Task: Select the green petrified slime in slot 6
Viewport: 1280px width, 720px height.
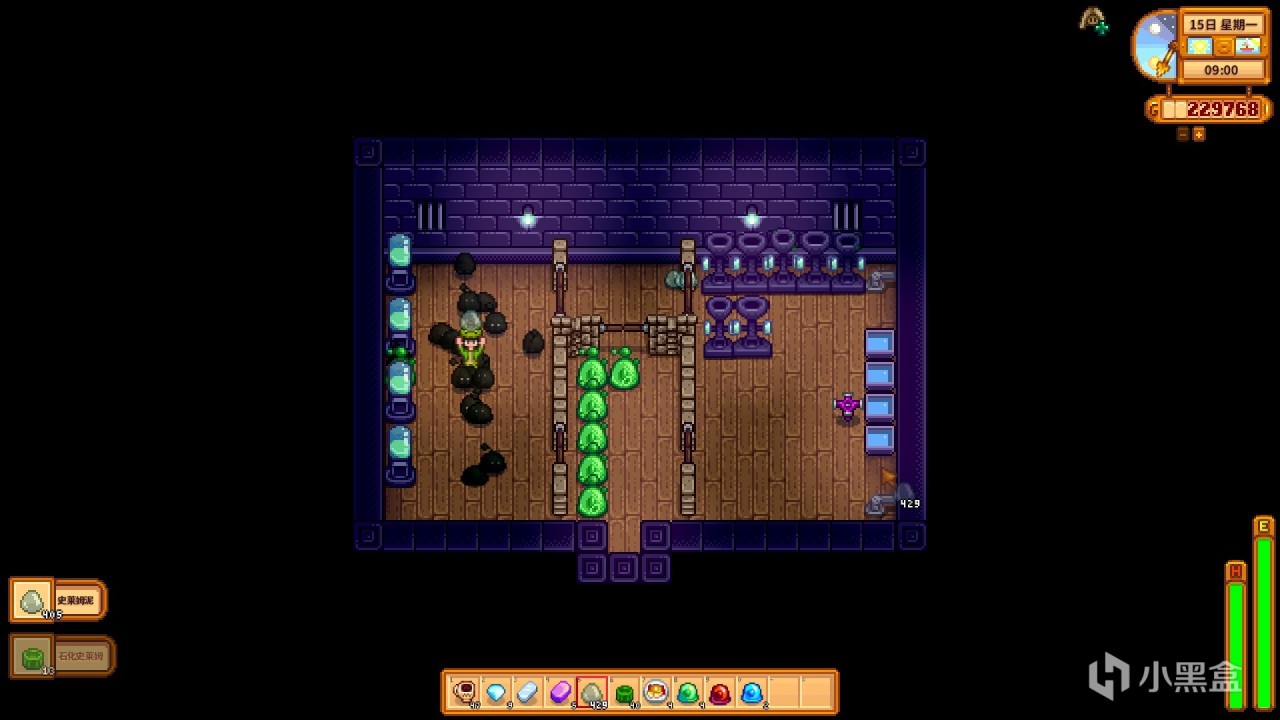Action: coord(624,692)
